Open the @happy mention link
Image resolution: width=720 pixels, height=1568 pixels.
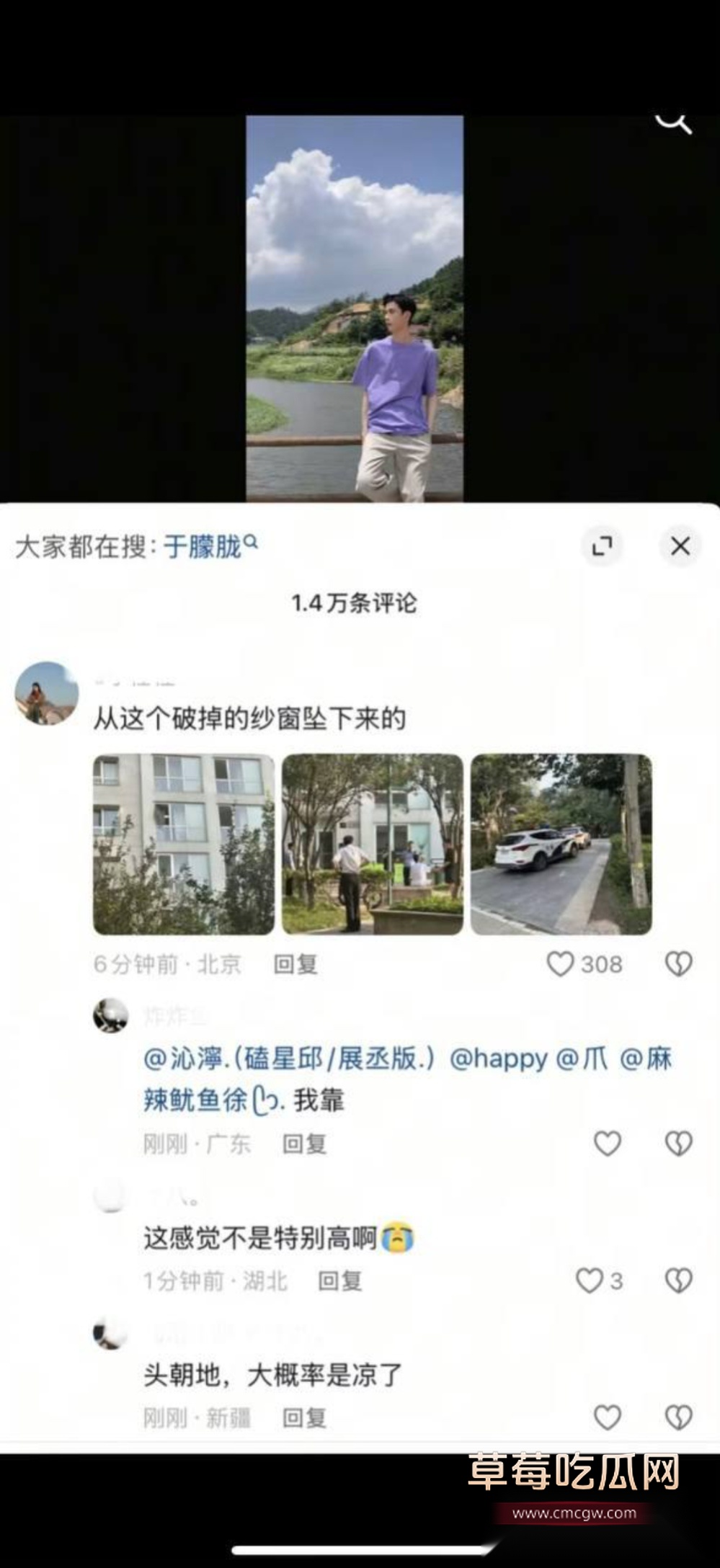[498, 1058]
